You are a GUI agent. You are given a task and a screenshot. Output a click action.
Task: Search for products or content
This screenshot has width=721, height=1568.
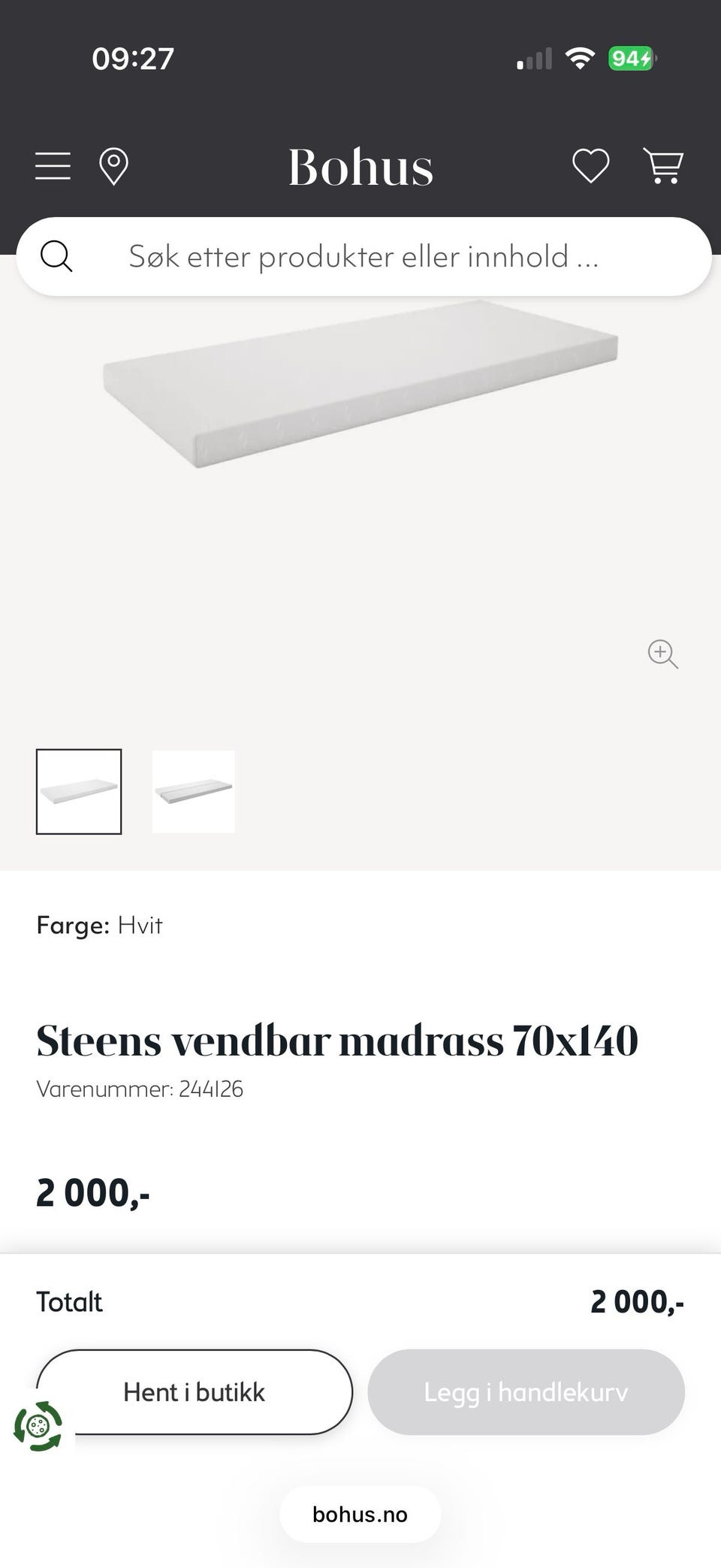(x=364, y=256)
